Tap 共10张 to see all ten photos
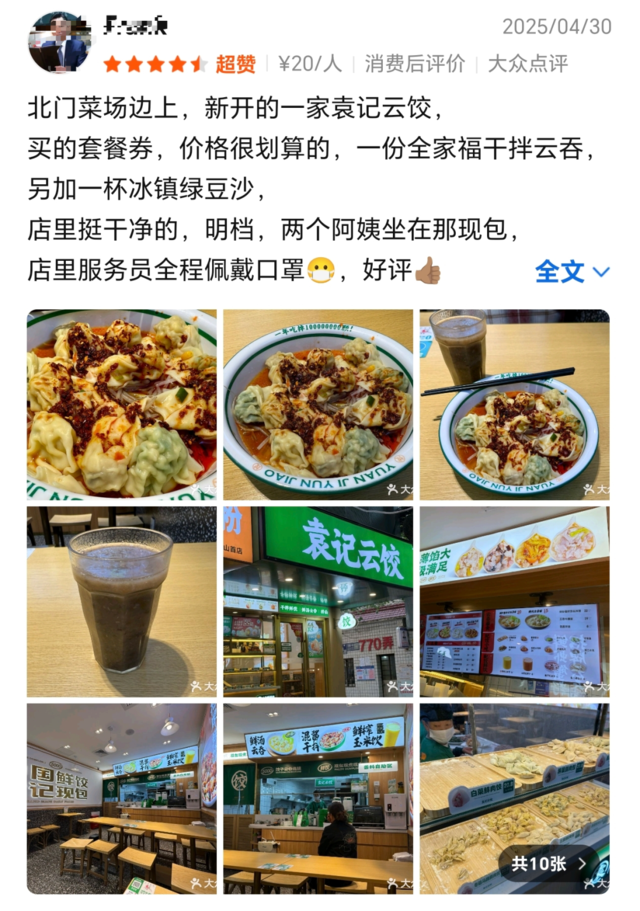This screenshot has height=911, width=640. tap(549, 864)
